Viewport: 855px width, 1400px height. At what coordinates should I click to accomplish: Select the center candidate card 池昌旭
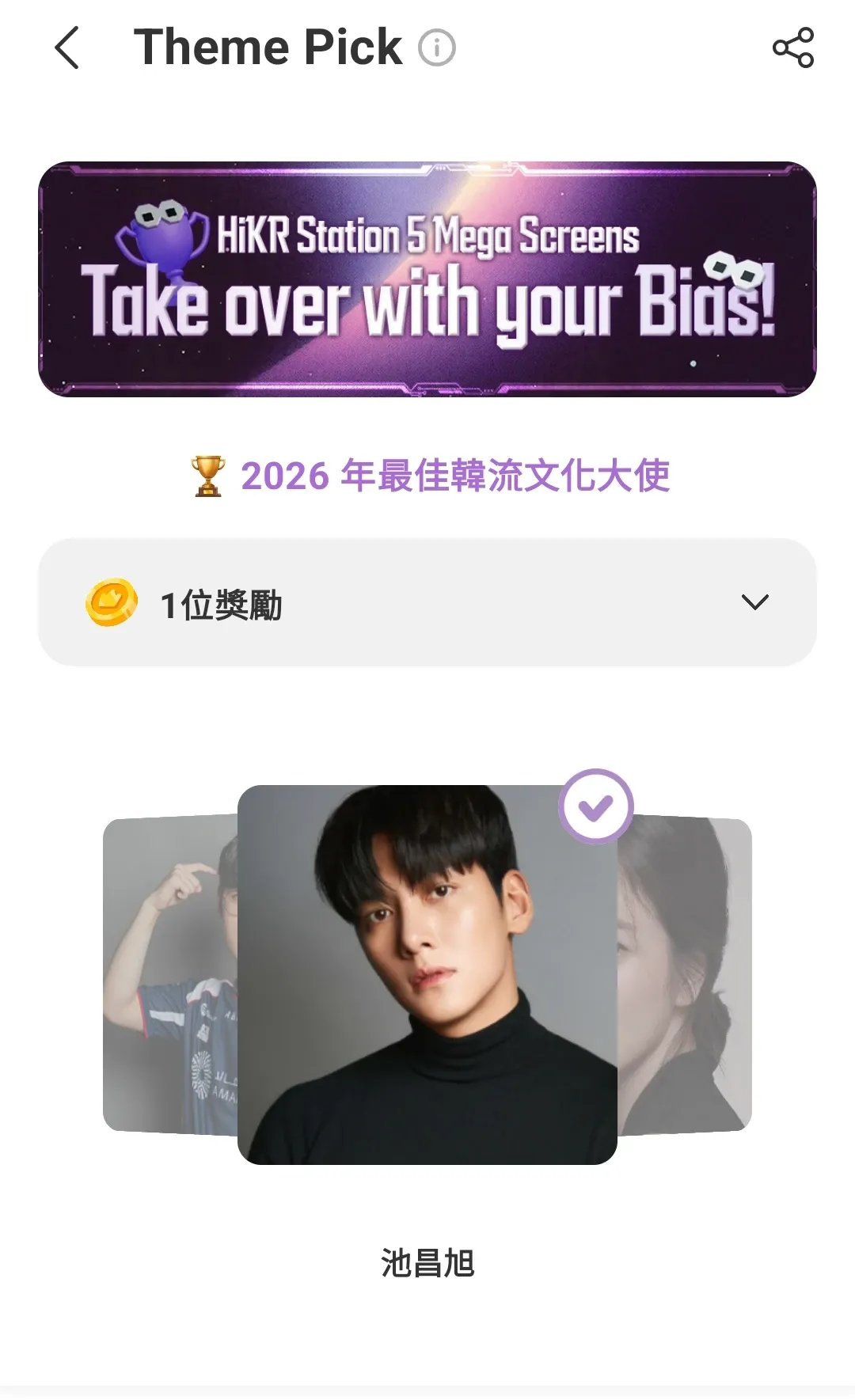[427, 974]
